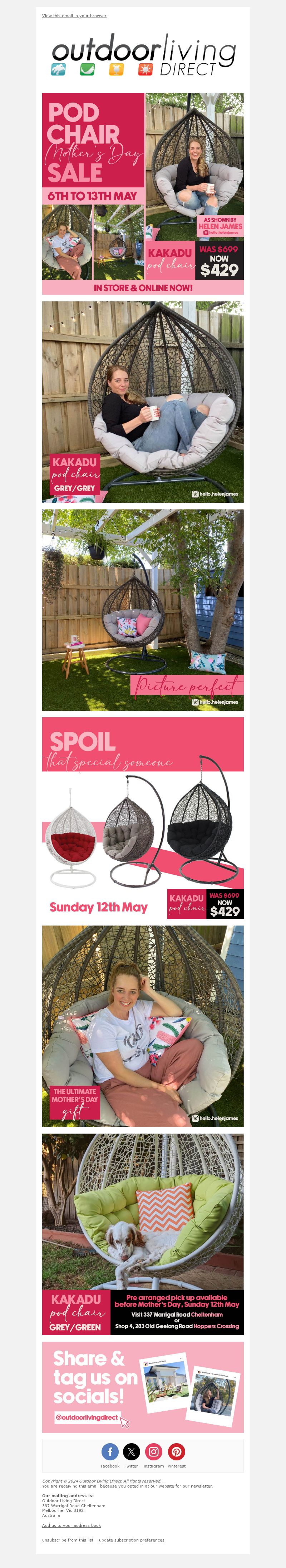Visit the Facebook page
Screen dimensions: 286x1568
109,1452
